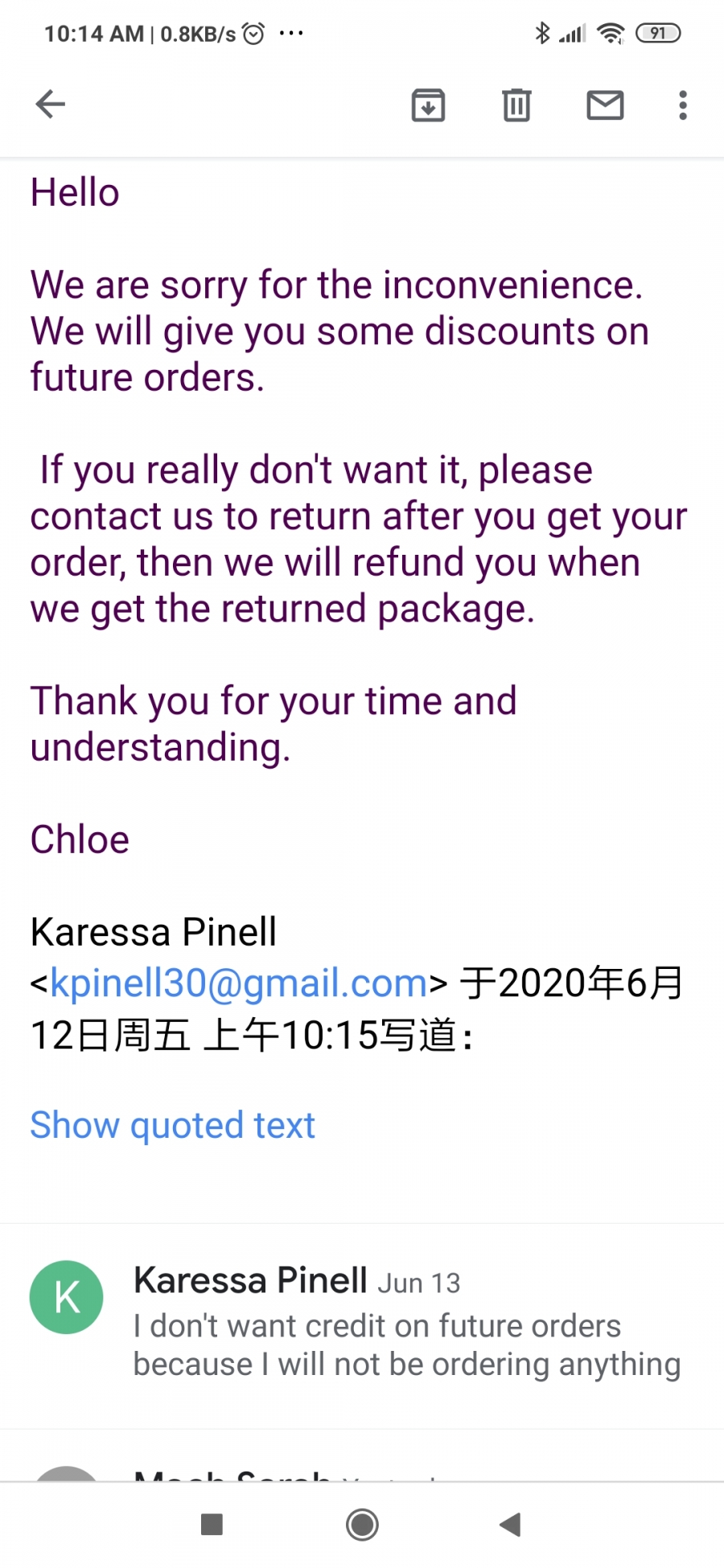Screen dimensions: 724x1568
Task: Tap the kpinell30@gmail.com email link
Action: tap(239, 983)
